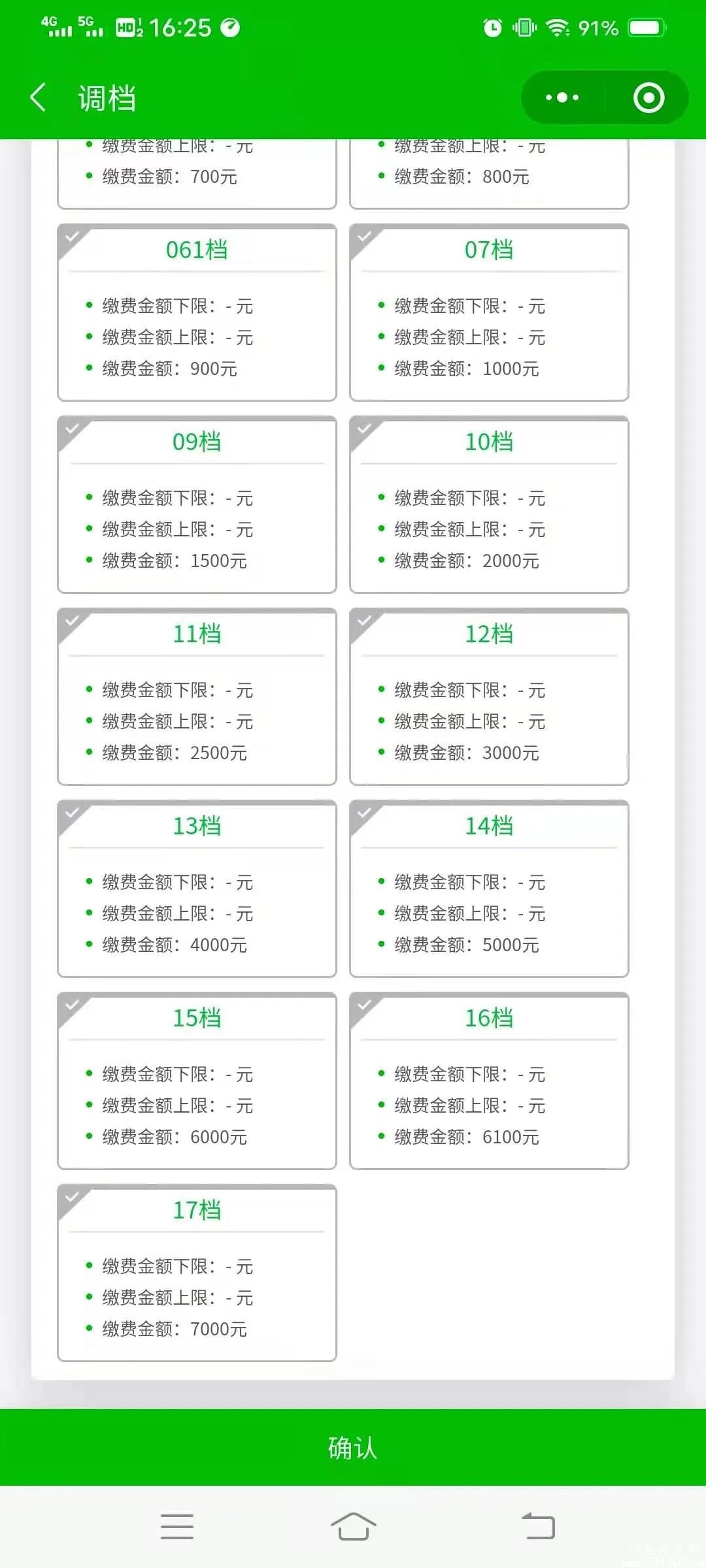
Task: Select the 13档 4000元 tier
Action: coord(197,889)
